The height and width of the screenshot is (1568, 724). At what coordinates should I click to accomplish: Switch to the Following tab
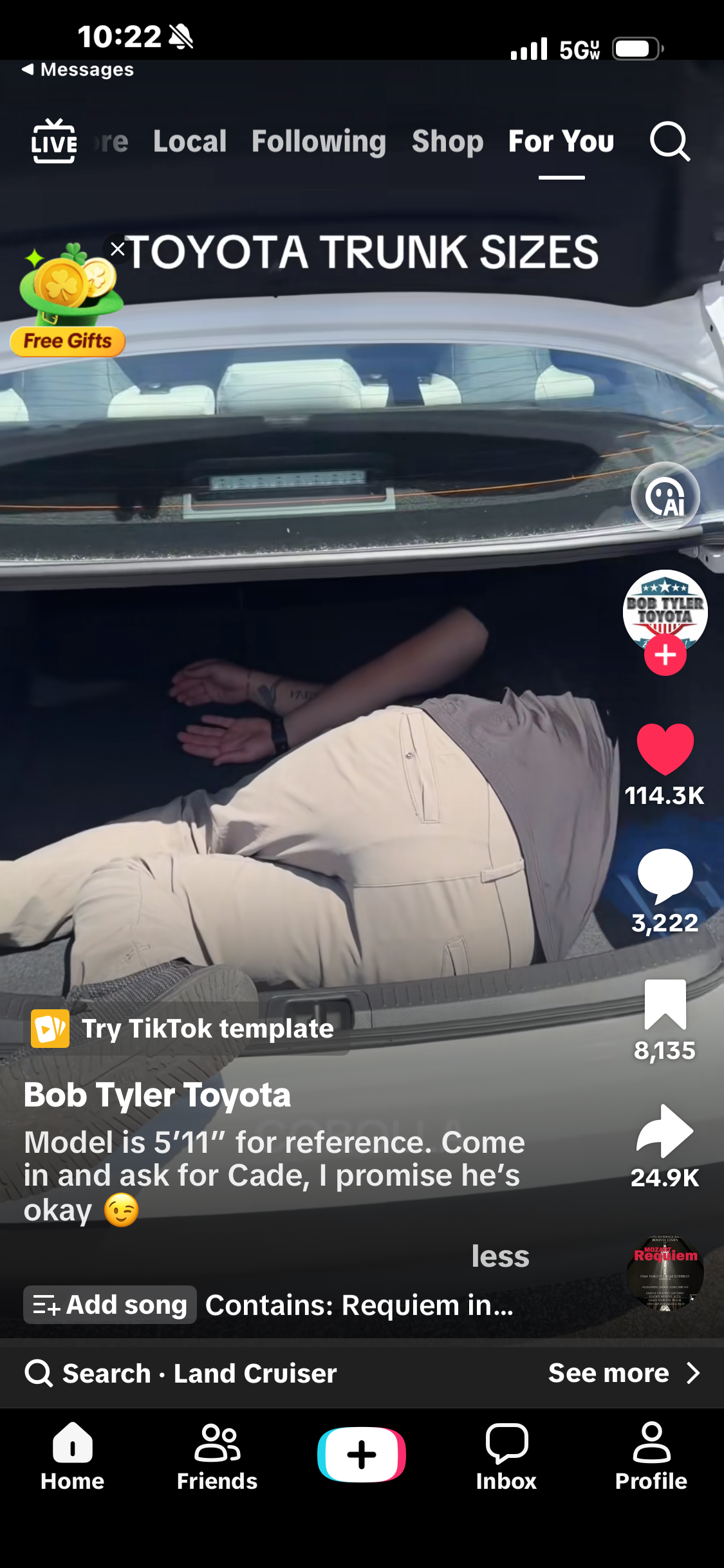pos(319,142)
